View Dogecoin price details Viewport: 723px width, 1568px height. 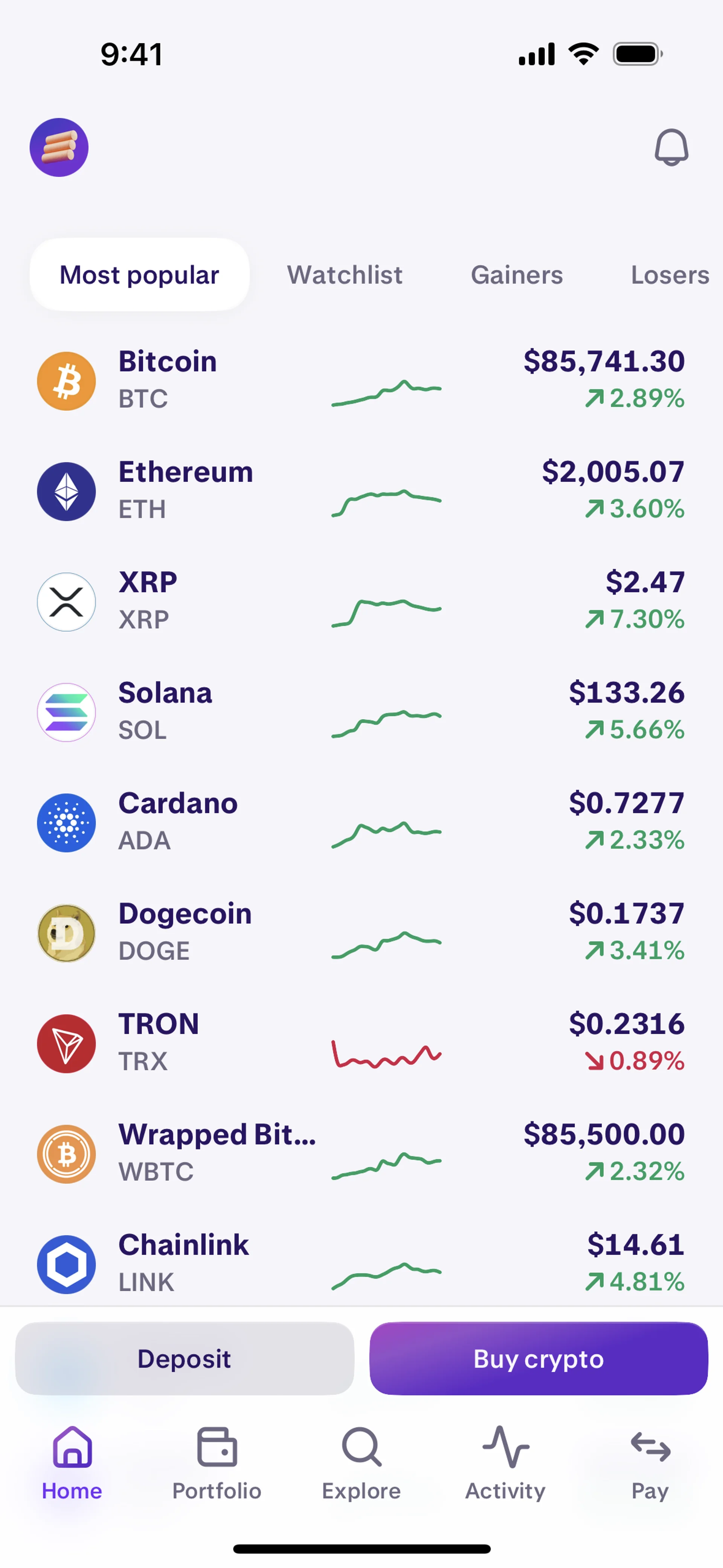(361, 932)
